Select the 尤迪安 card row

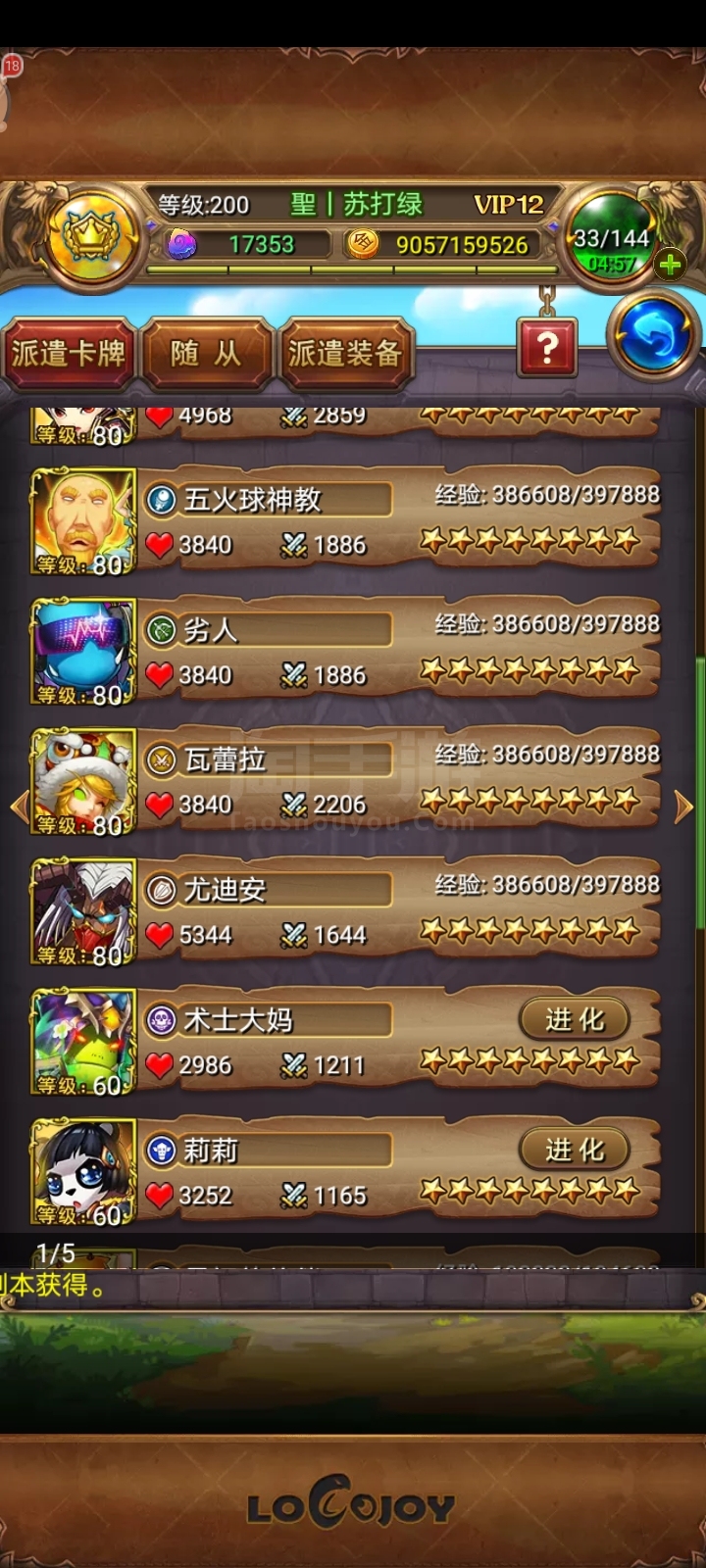point(392,911)
